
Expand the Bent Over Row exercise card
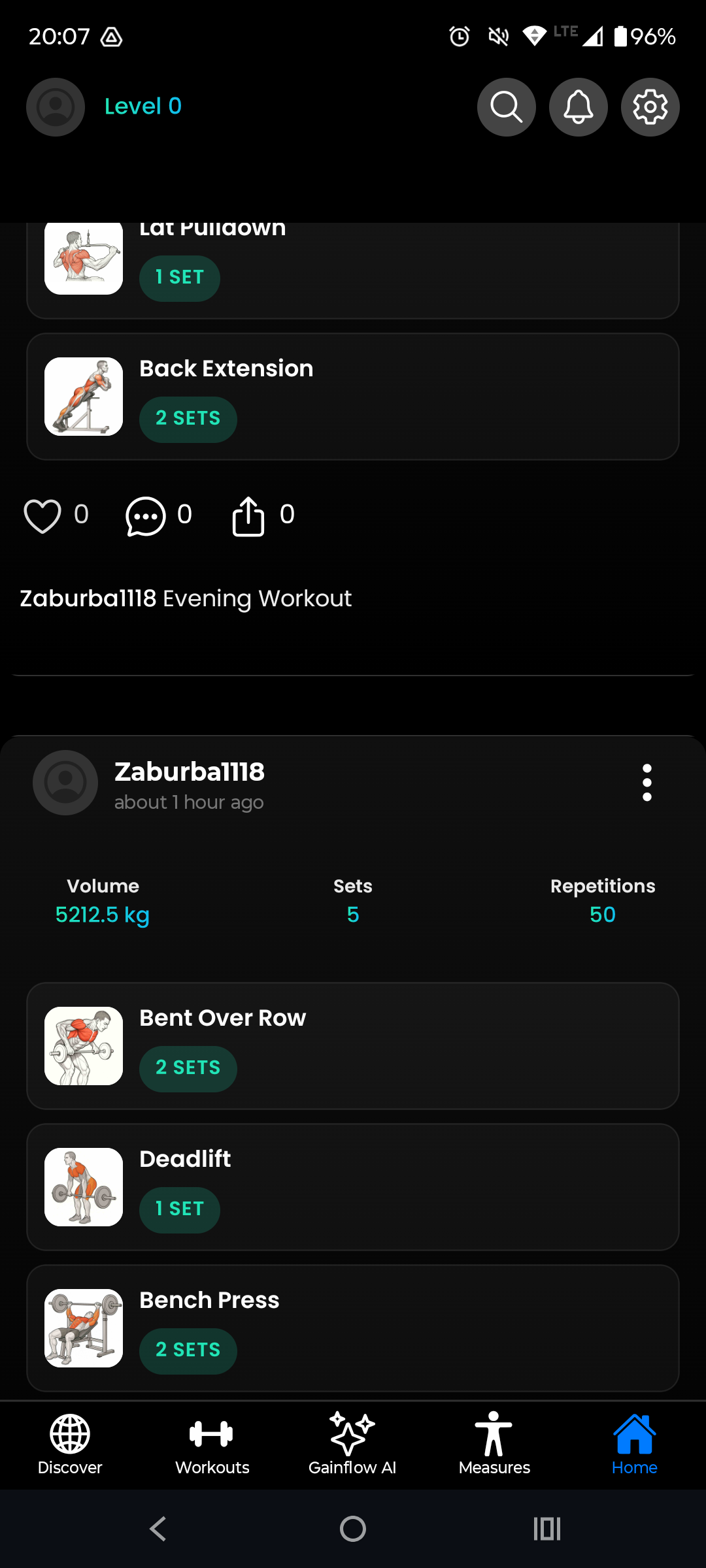click(x=353, y=1045)
